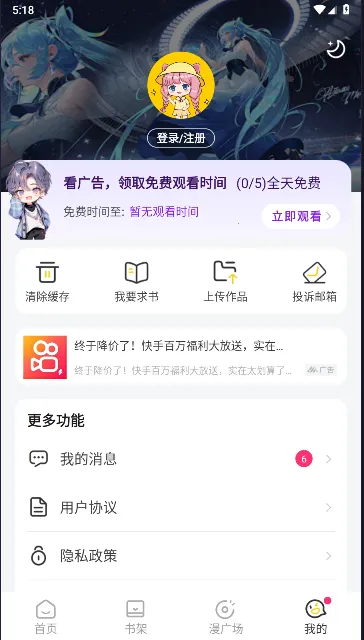Open 用户协议 row
The width and height of the screenshot is (364, 640).
pos(181,508)
